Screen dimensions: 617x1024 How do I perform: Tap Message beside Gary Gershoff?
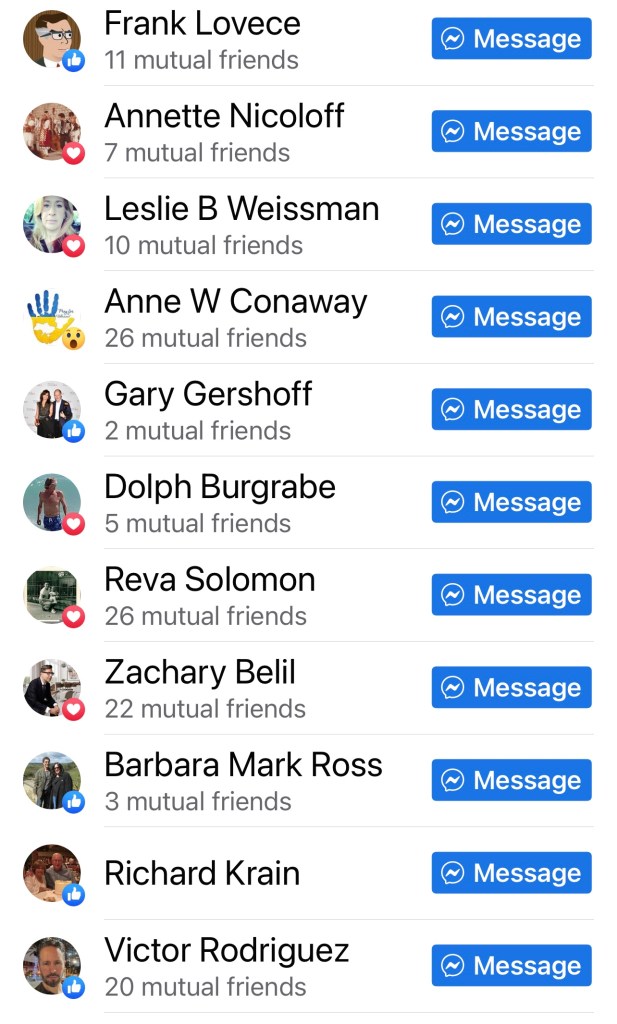(x=511, y=410)
